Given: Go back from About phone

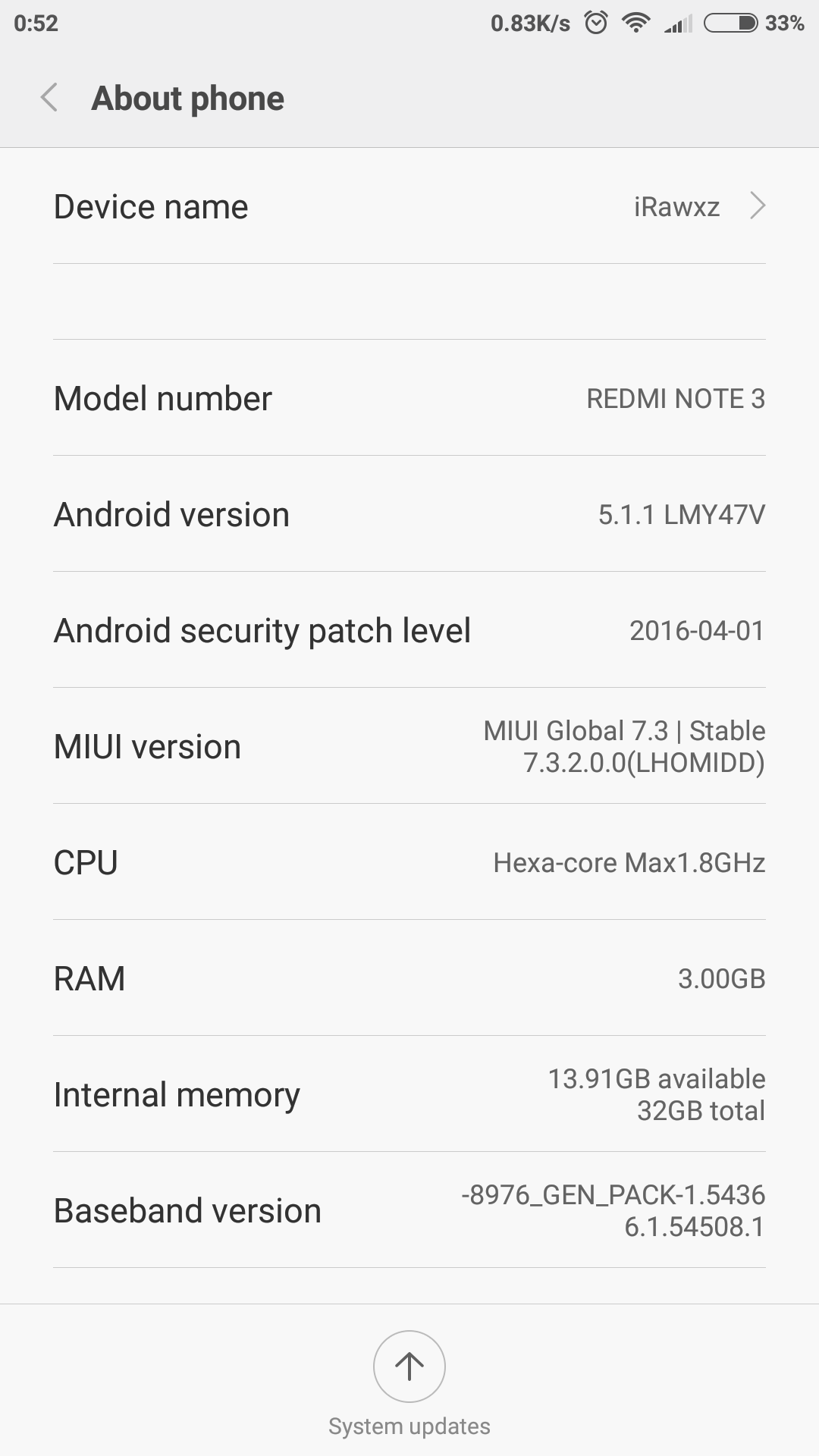Looking at the screenshot, I should click(49, 98).
